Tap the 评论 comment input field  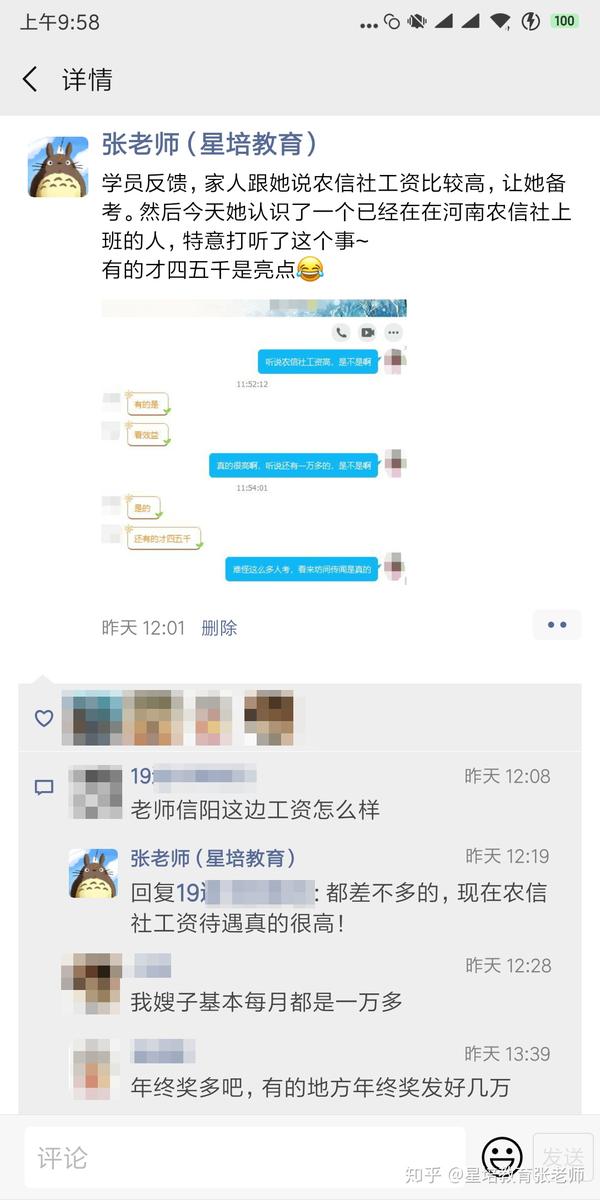(x=245, y=1158)
